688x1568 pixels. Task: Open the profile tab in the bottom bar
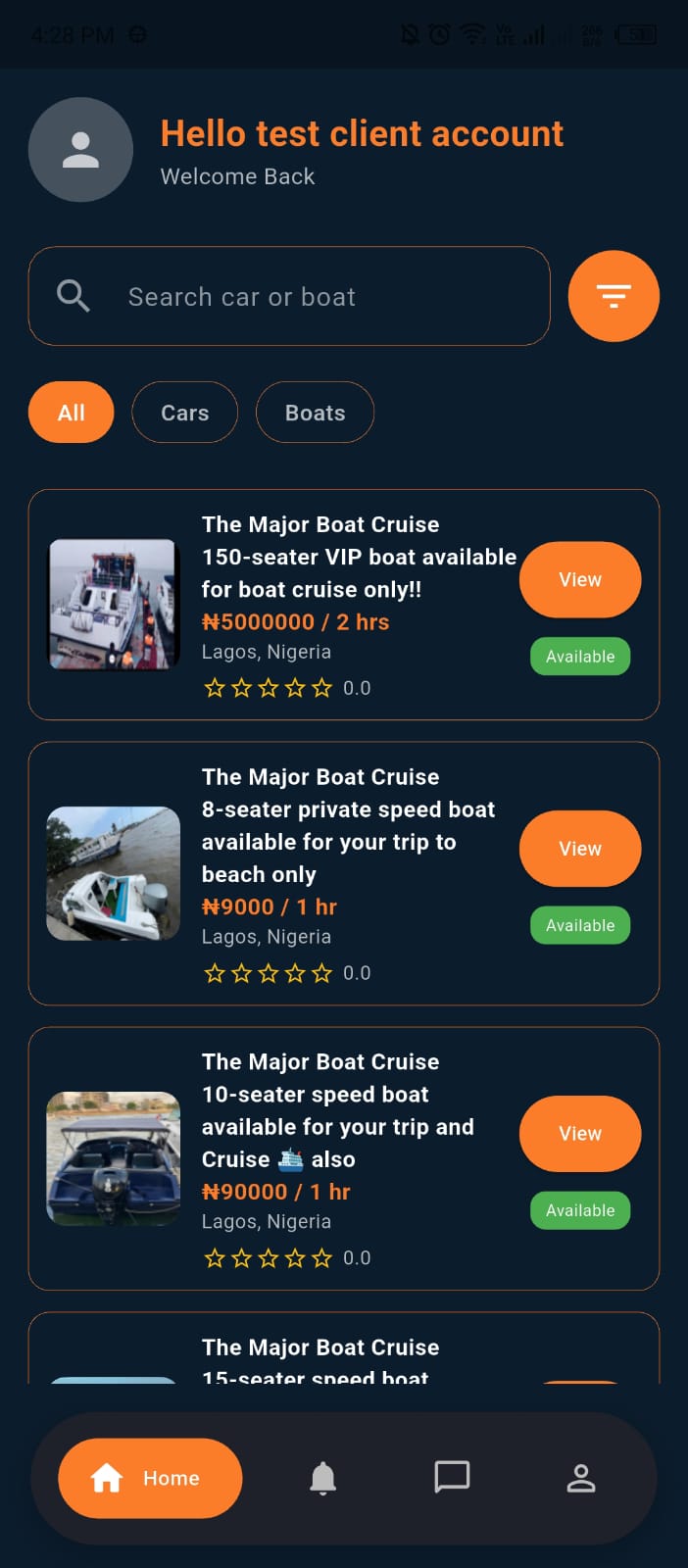coord(581,1478)
